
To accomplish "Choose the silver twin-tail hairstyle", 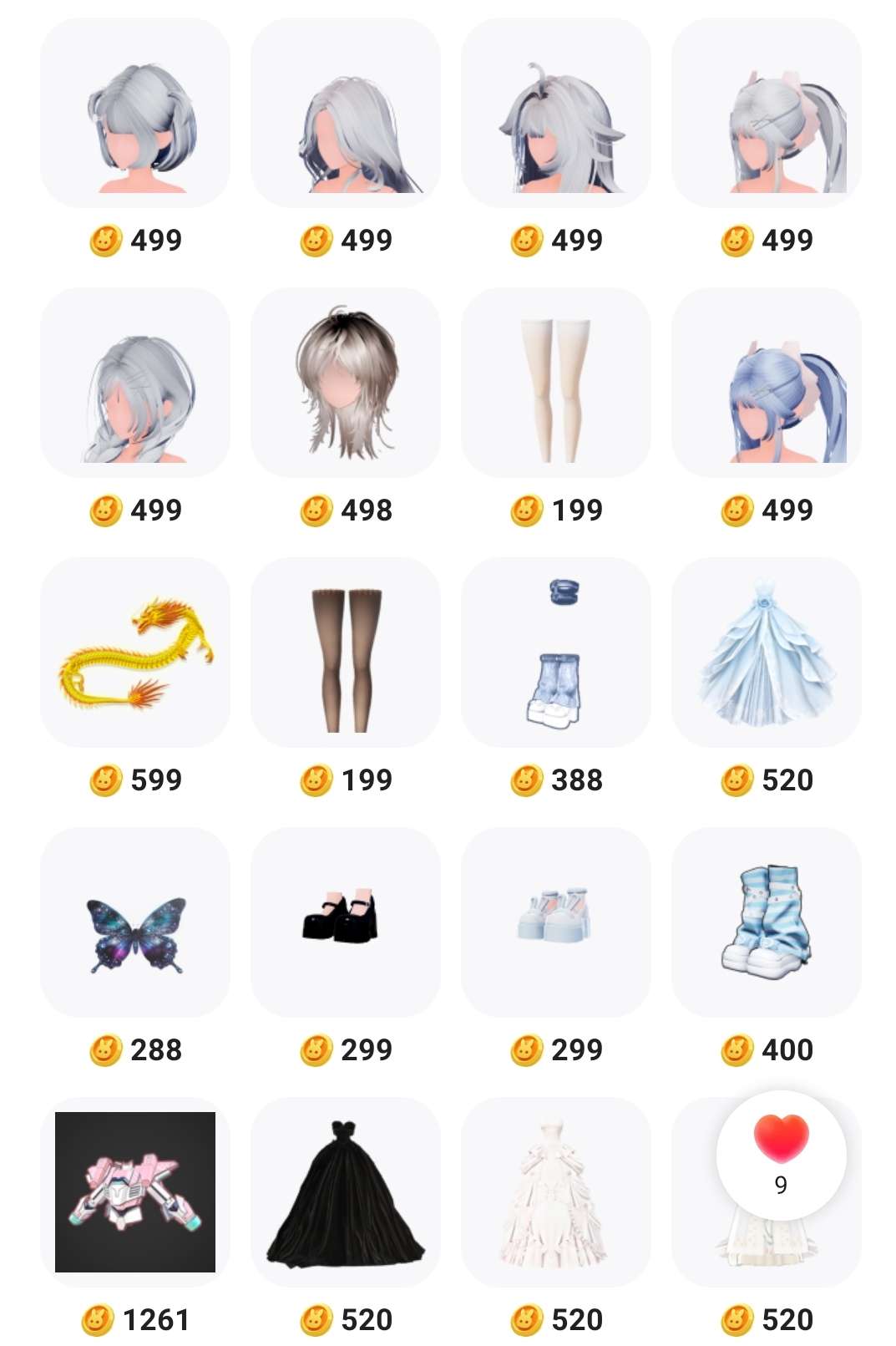I will [767, 114].
